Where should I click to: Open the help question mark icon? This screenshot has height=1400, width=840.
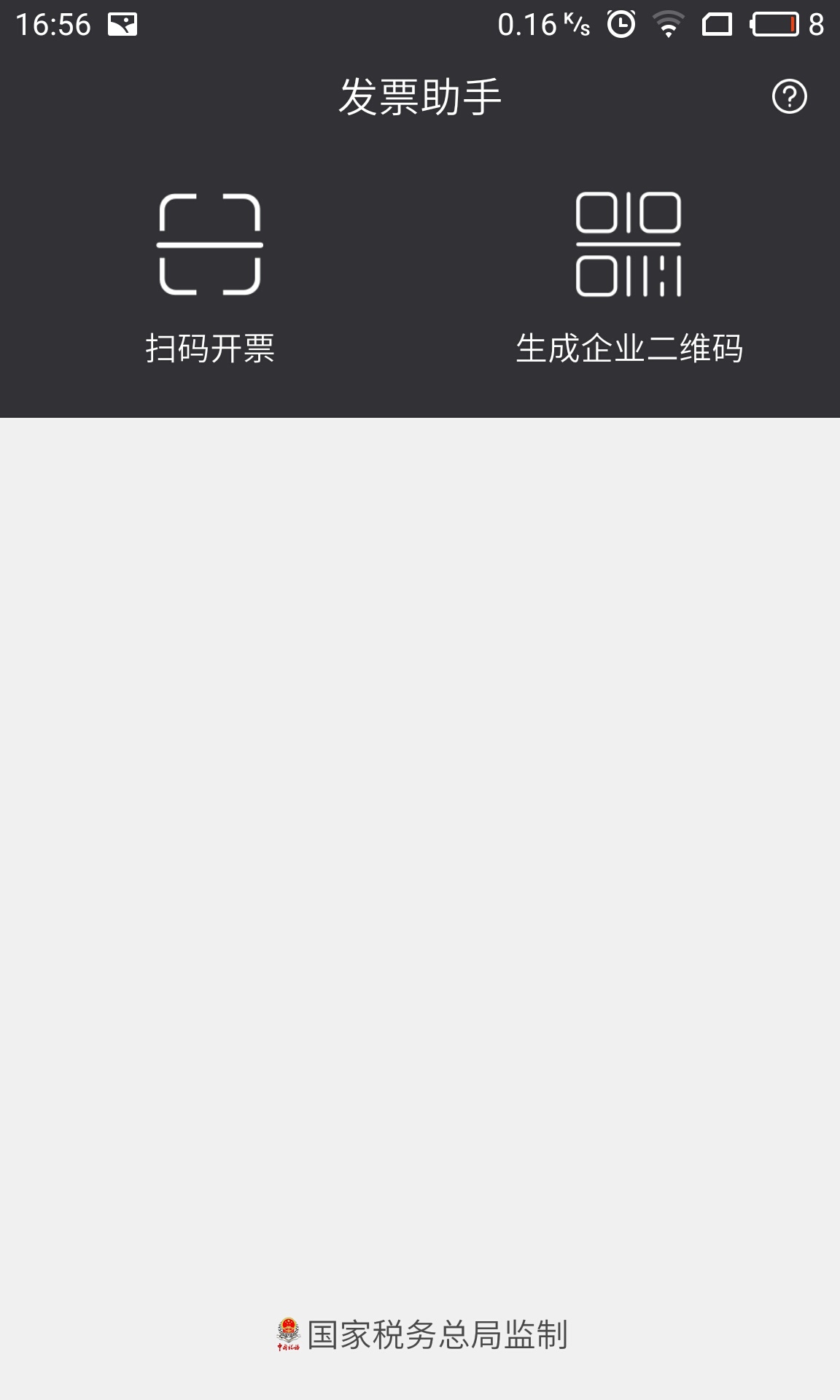(789, 95)
